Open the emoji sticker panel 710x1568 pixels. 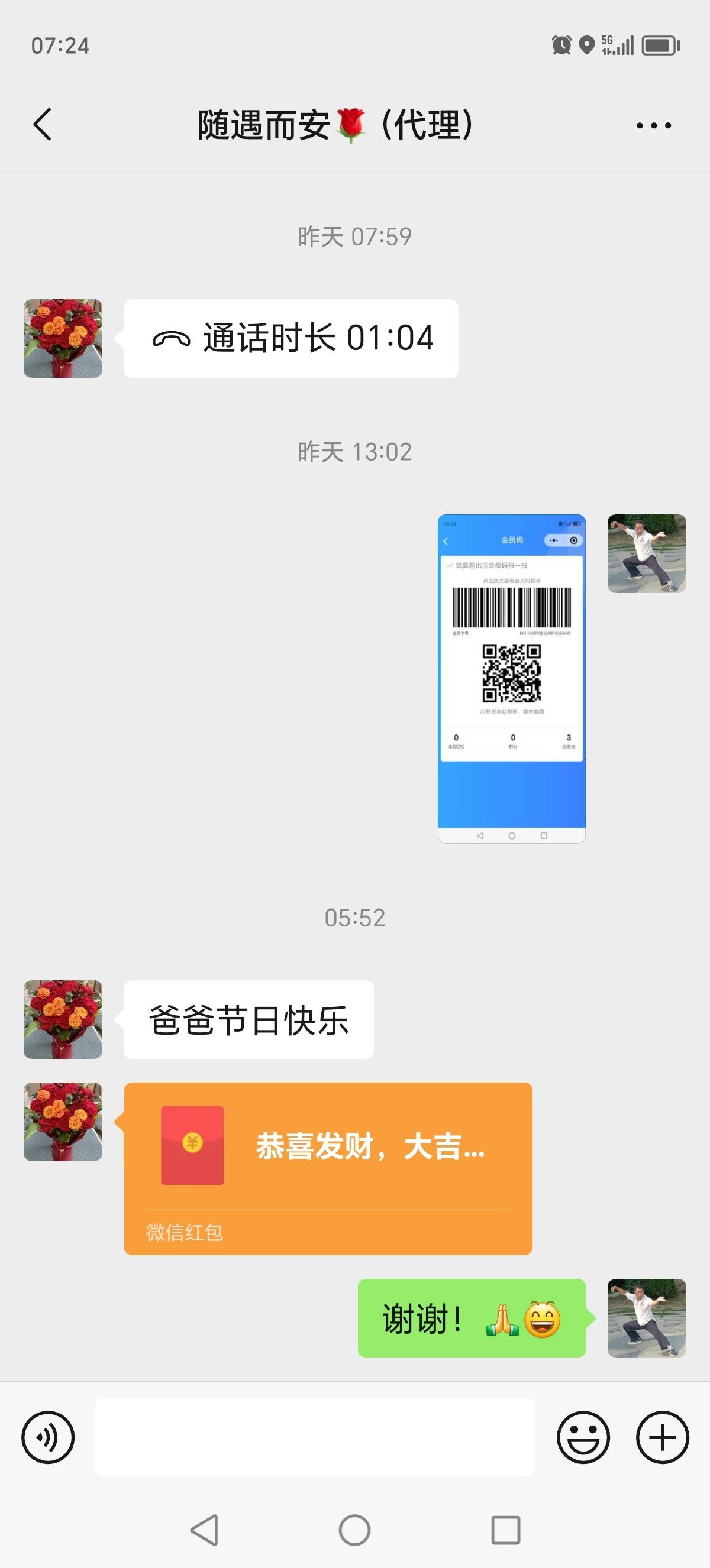pos(583,1437)
